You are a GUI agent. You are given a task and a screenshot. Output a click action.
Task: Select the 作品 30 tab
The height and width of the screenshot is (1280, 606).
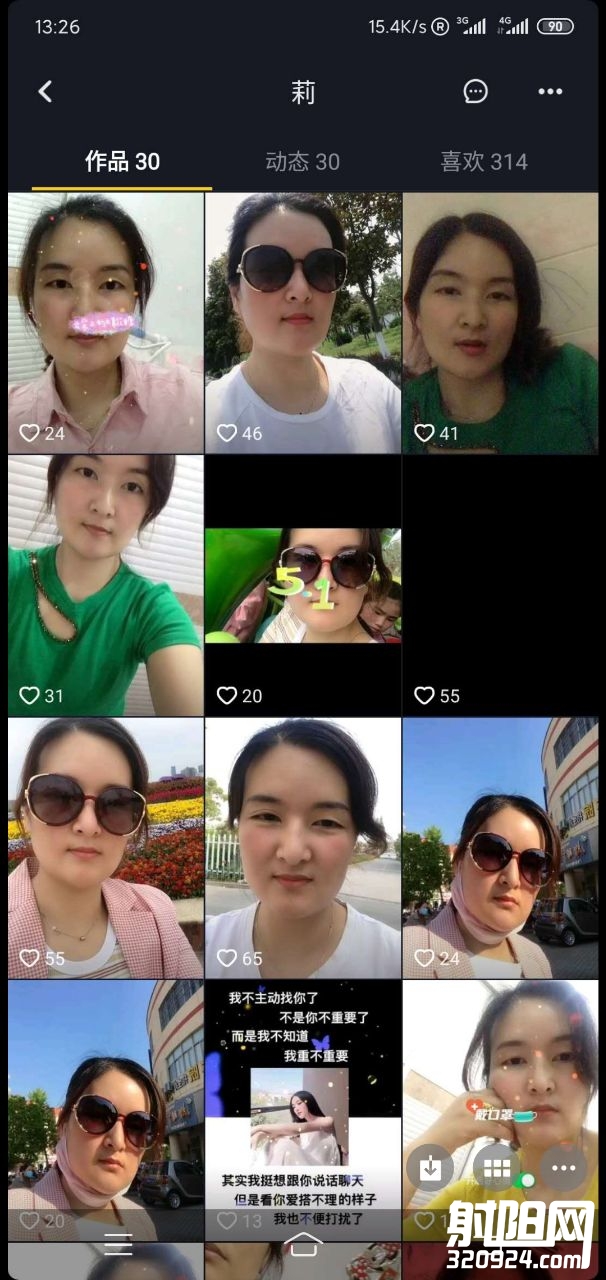[122, 162]
